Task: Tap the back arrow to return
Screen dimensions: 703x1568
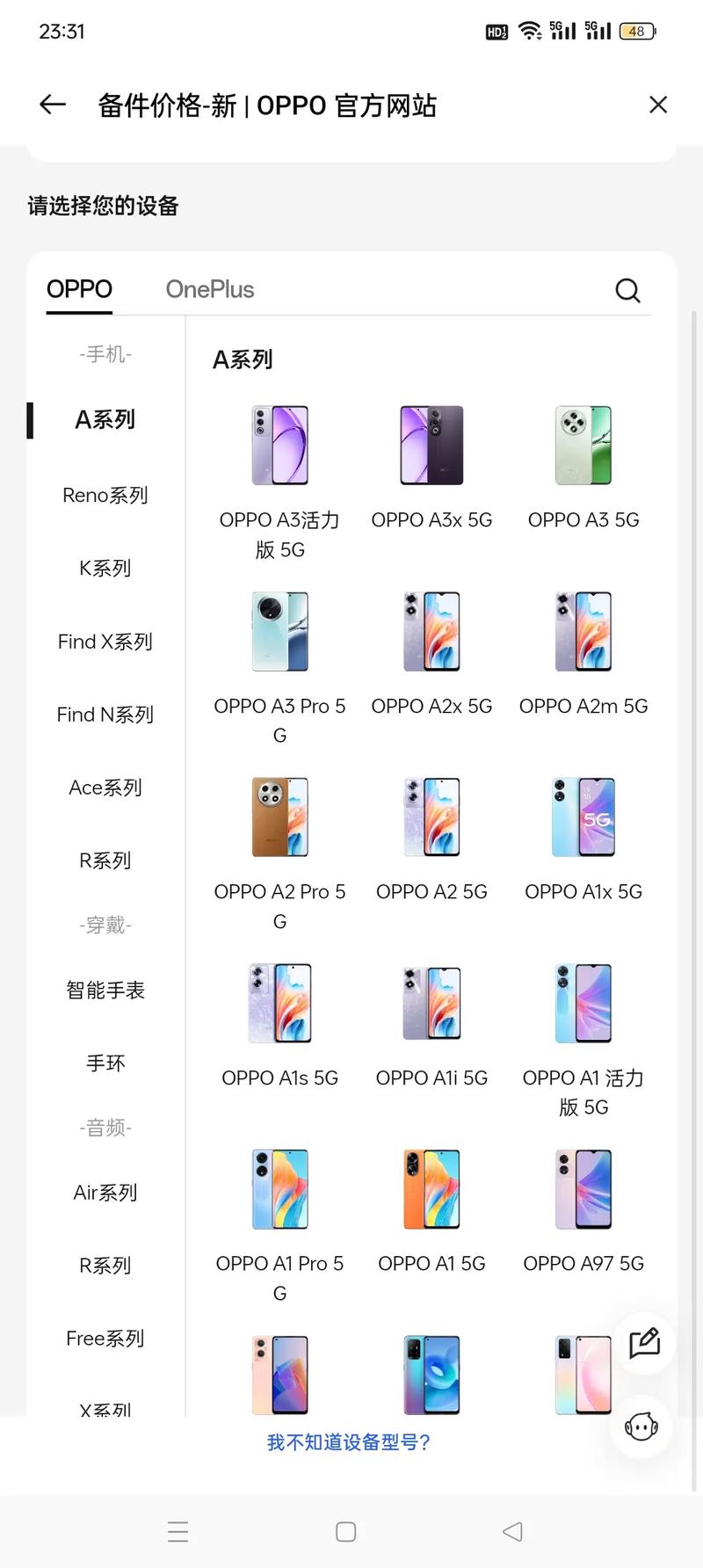Action: pyautogui.click(x=52, y=104)
